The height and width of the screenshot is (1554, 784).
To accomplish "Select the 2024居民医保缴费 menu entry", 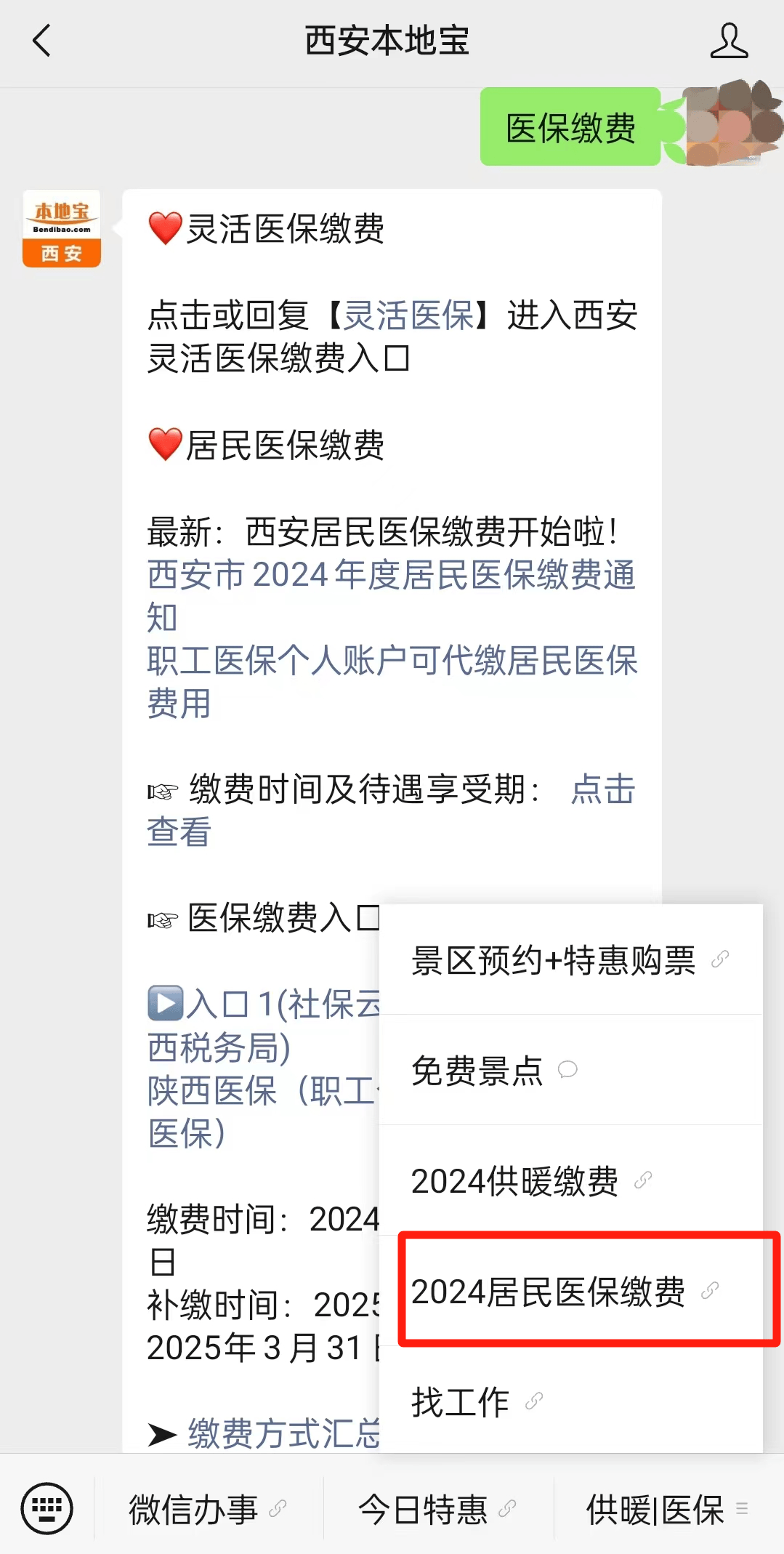I will (x=549, y=1292).
